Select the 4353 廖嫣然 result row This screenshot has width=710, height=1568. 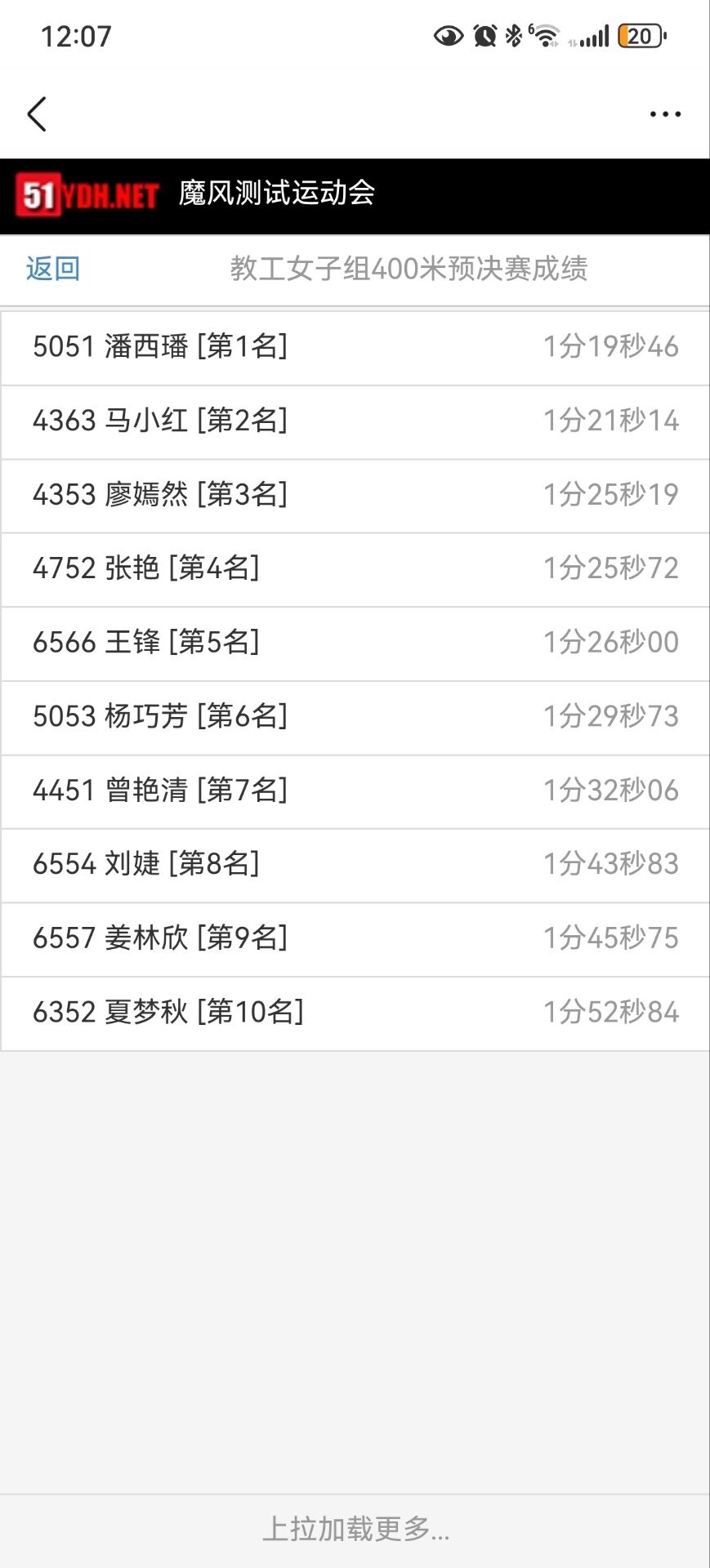355,495
